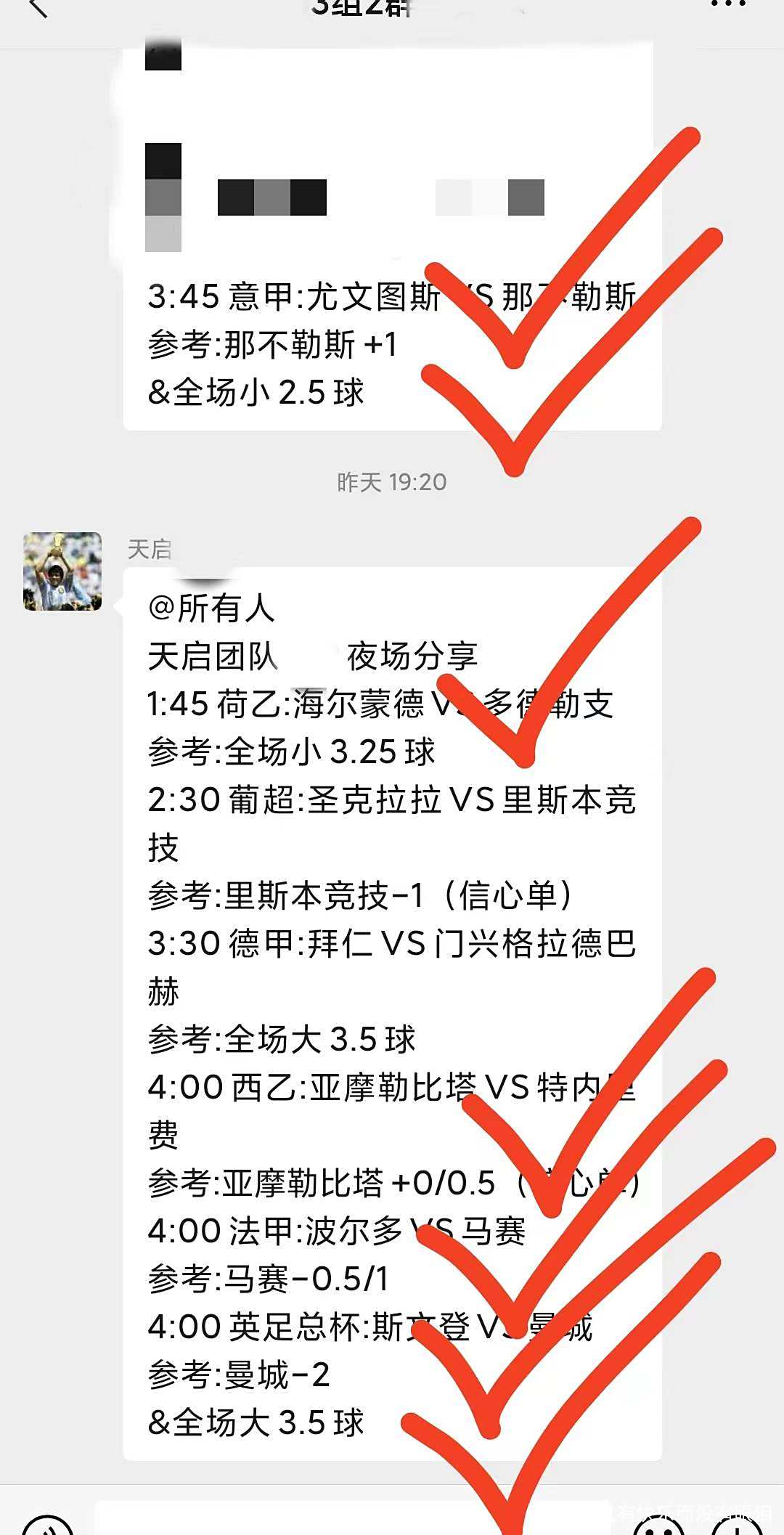
Task: Open 天启's profile avatar
Action: coord(62,571)
